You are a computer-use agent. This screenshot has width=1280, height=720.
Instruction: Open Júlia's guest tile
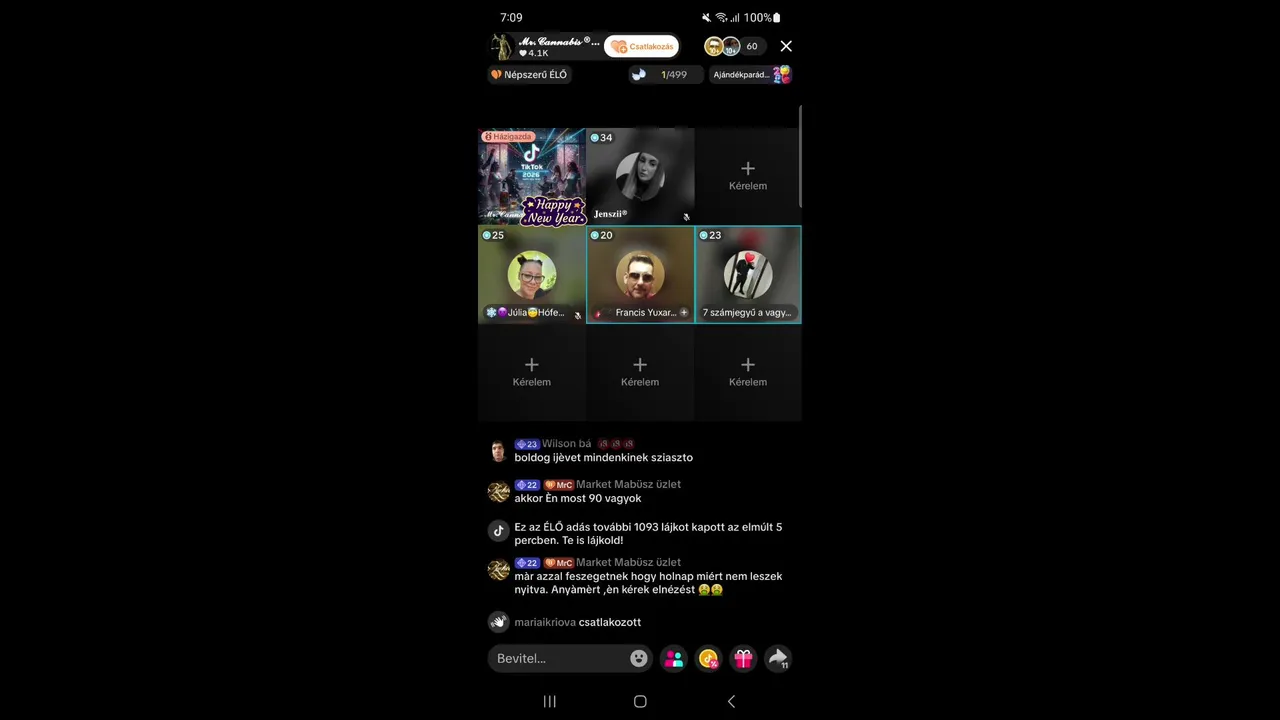tap(531, 275)
